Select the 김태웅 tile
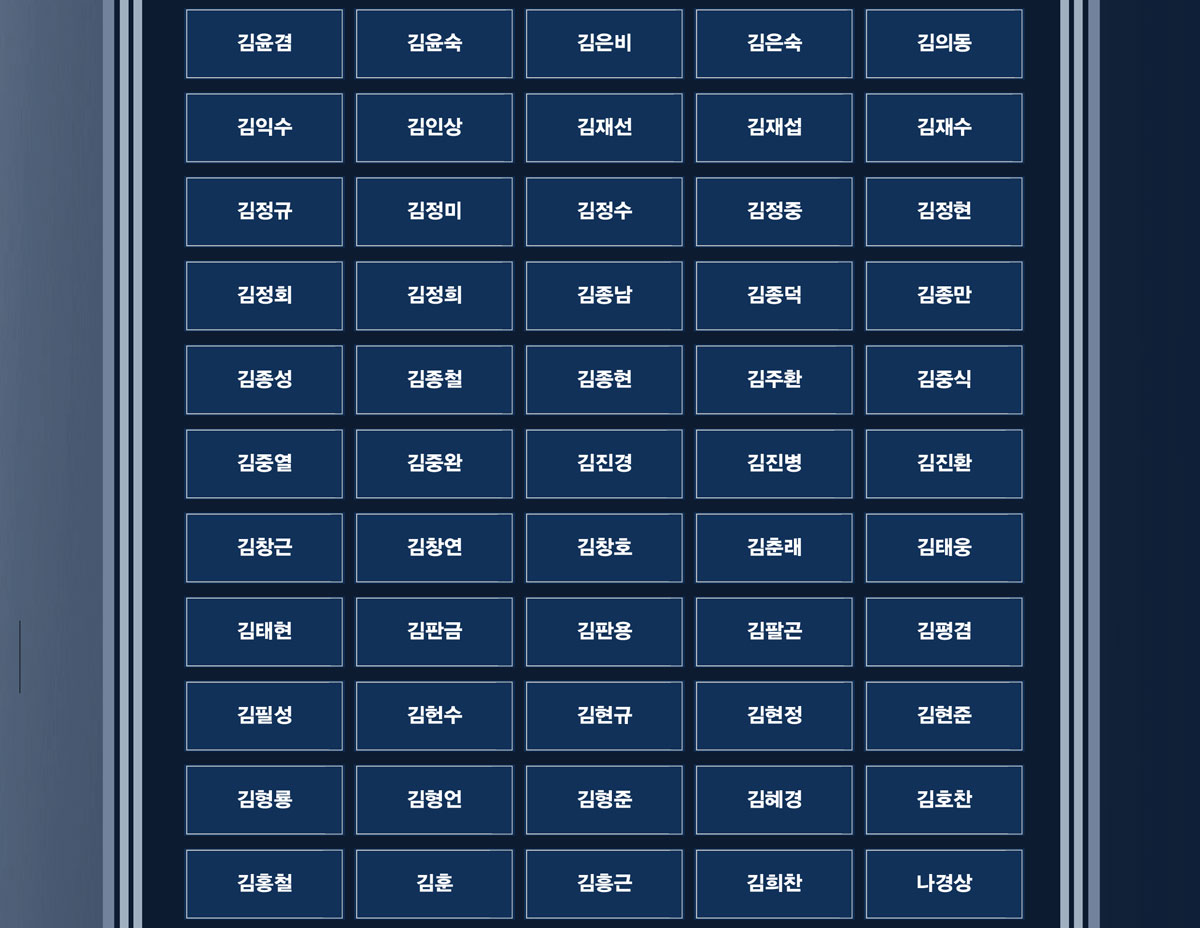1200x928 pixels. click(x=944, y=548)
